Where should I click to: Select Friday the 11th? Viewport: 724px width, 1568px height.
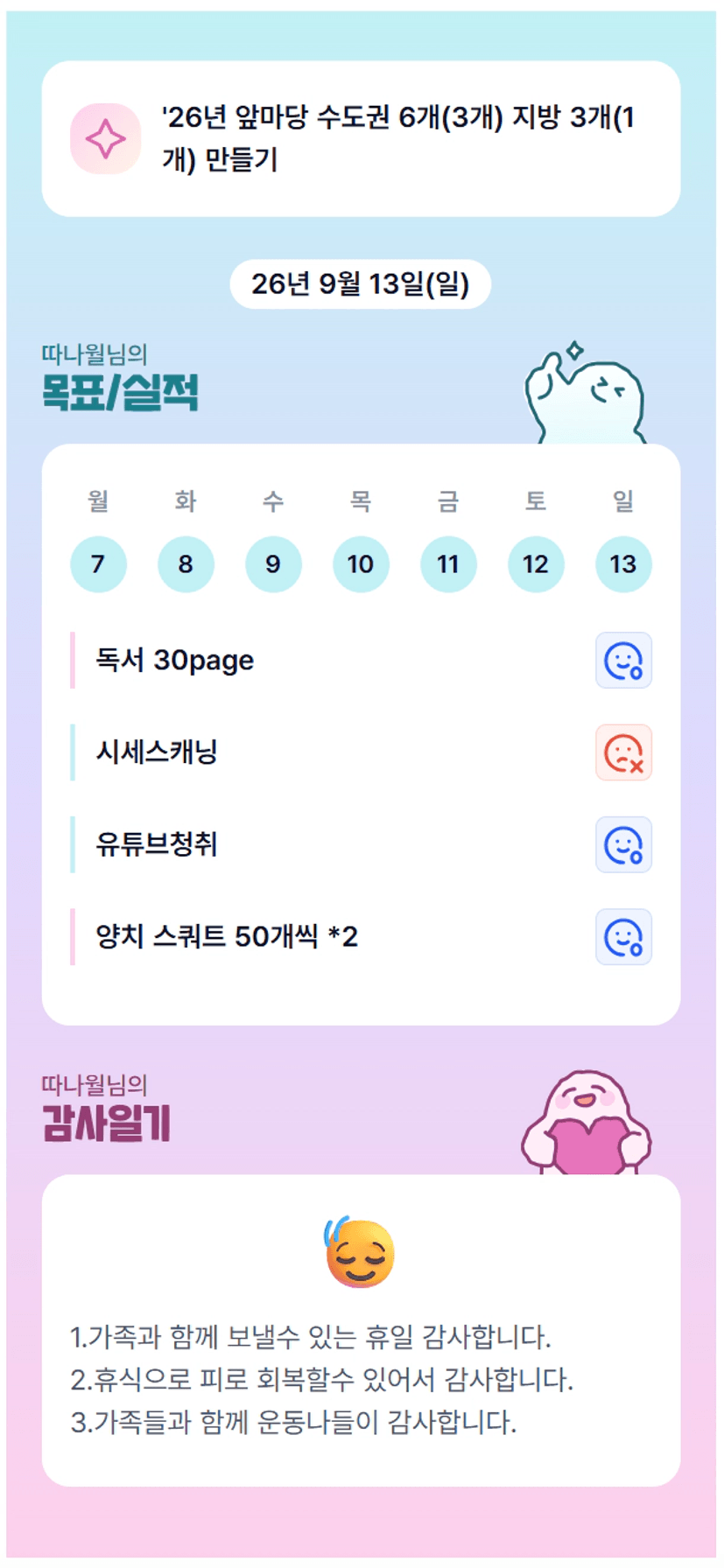click(x=448, y=564)
